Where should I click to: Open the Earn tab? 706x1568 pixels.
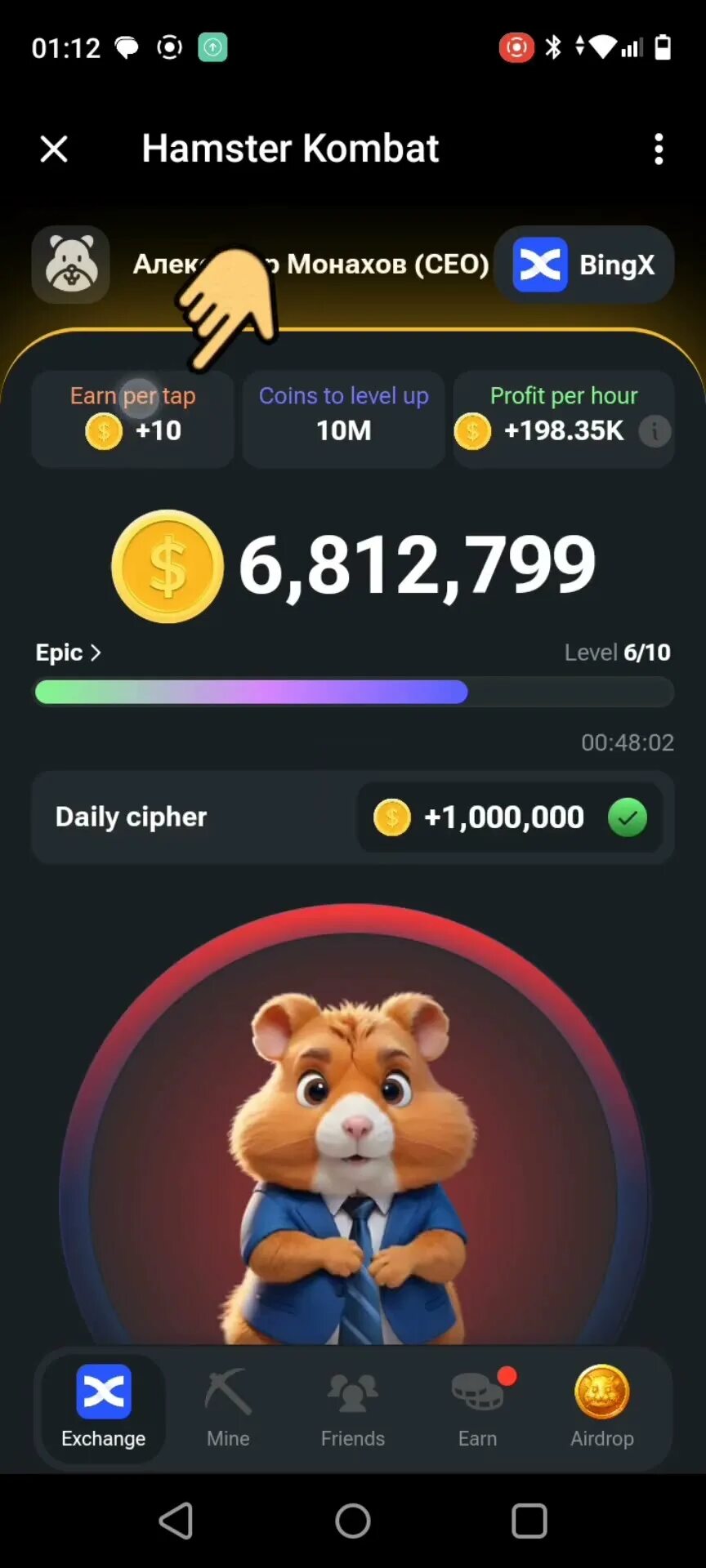coord(478,1408)
